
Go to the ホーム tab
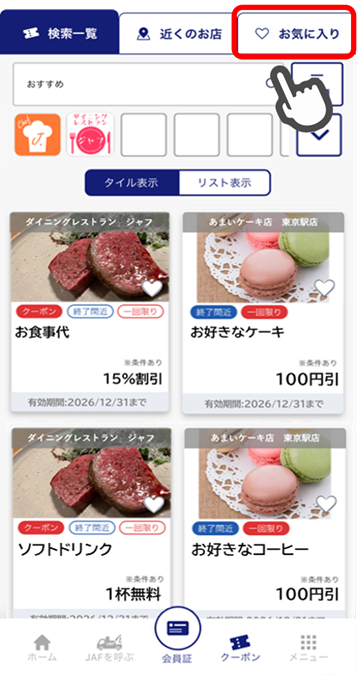pos(42,649)
